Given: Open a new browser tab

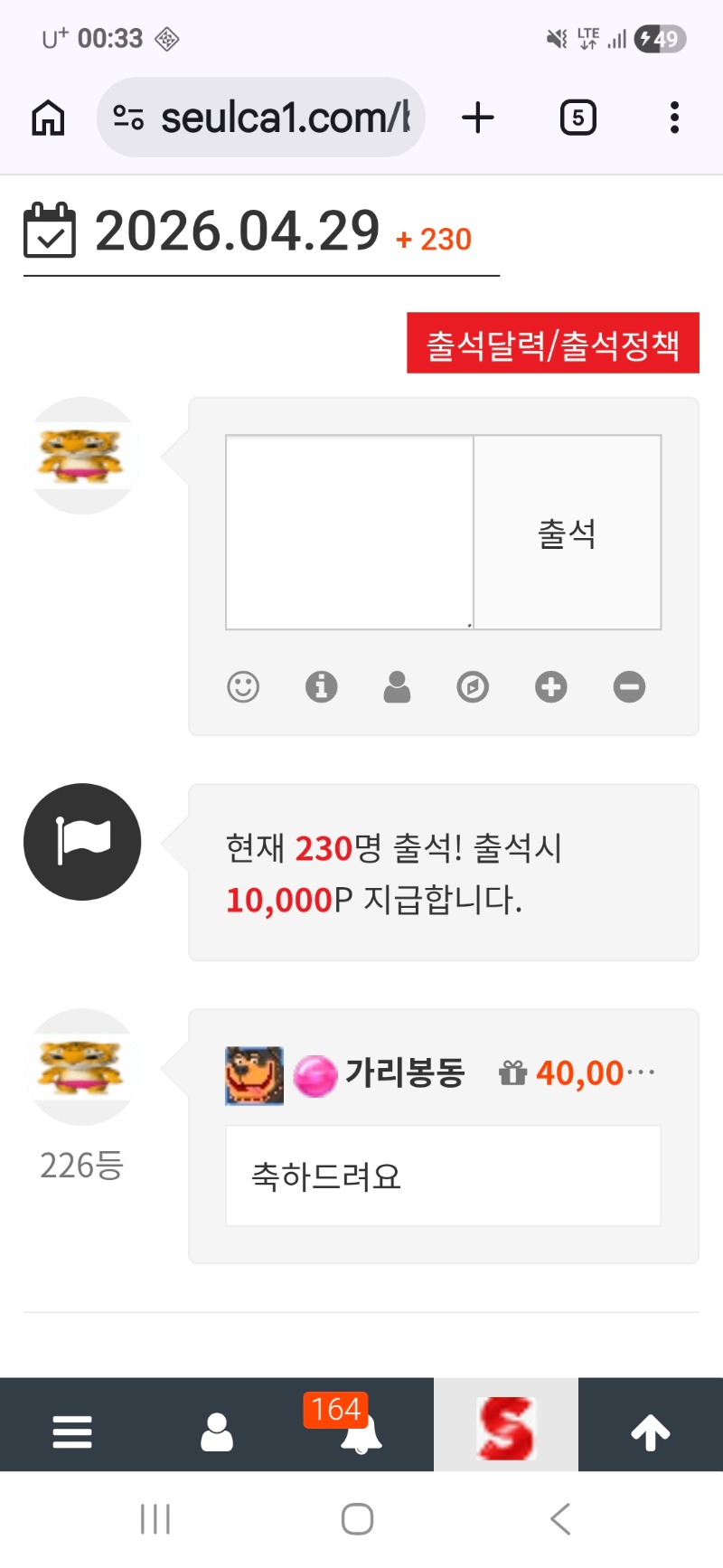Looking at the screenshot, I should (x=478, y=118).
